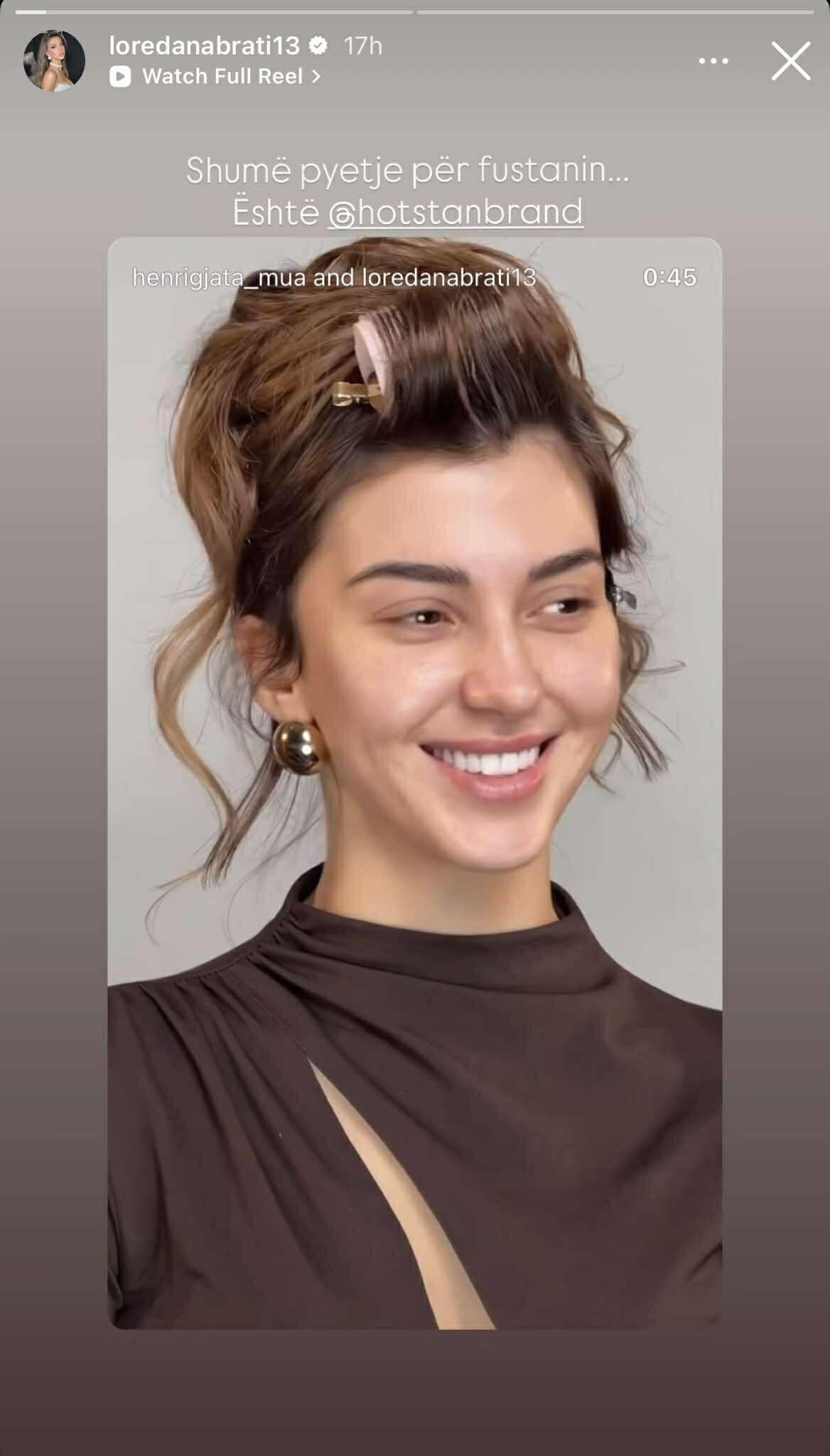
Task: Open the embedded reel preview card
Action: click(x=414, y=782)
